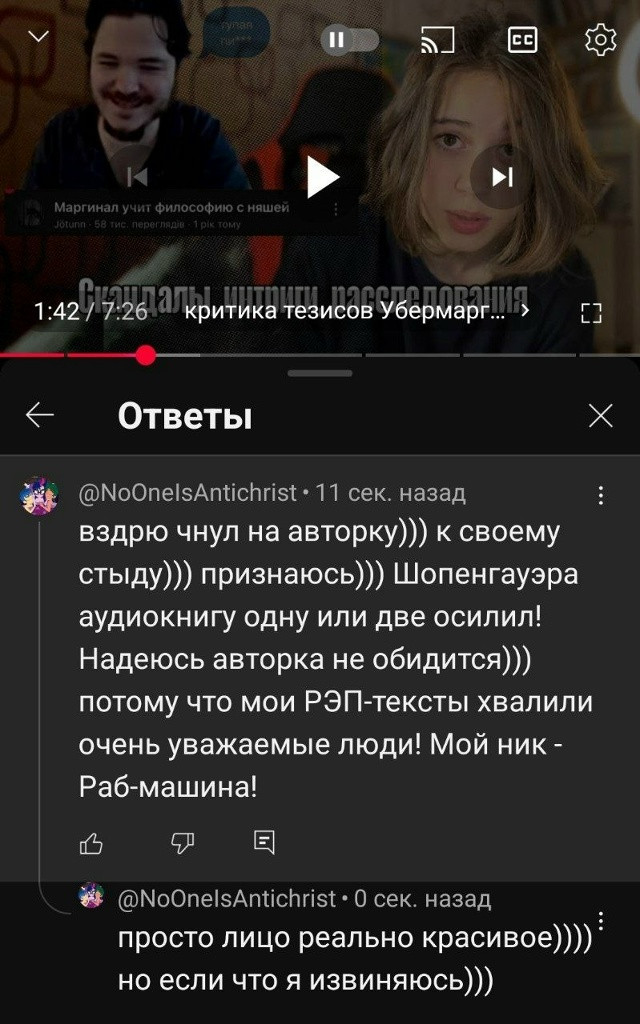Close the Ответы replies panel
The width and height of the screenshot is (640, 1024).
[600, 415]
